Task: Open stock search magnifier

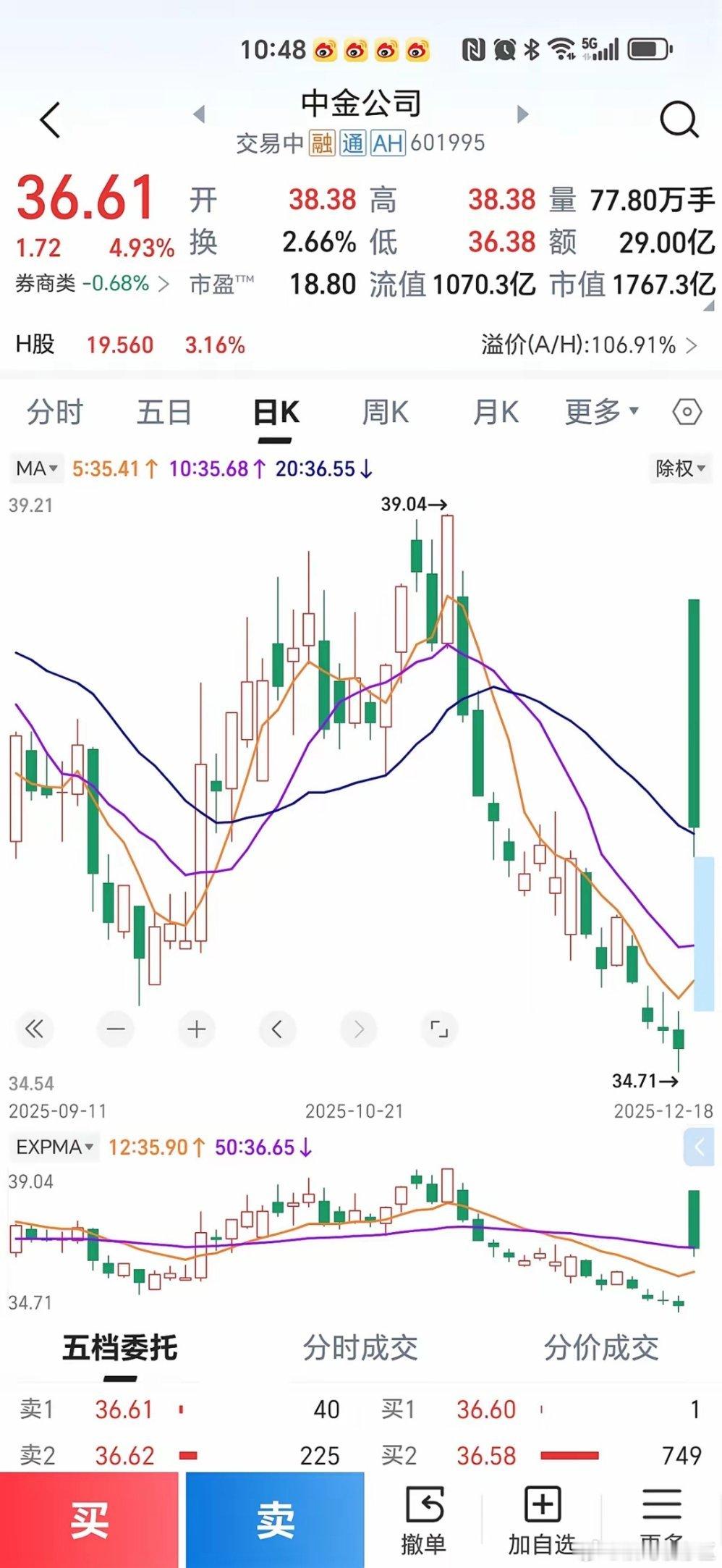Action: (679, 119)
